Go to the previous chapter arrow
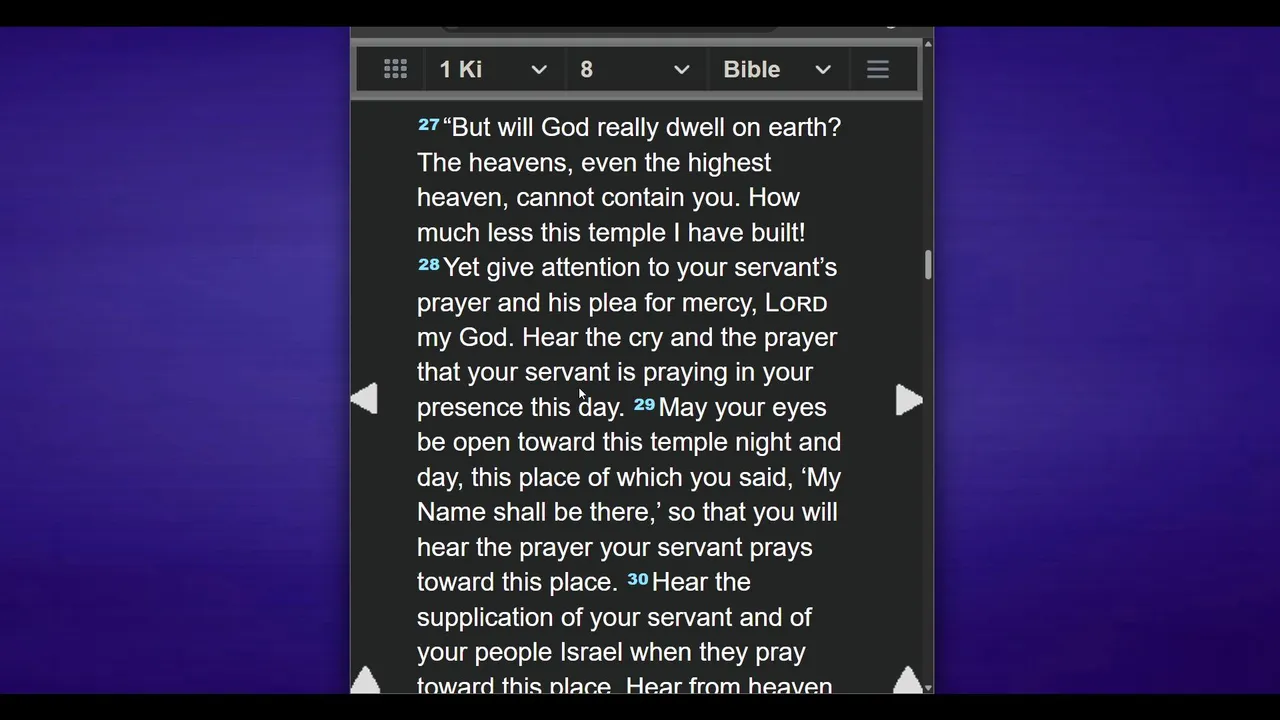1280x720 pixels. (x=365, y=399)
